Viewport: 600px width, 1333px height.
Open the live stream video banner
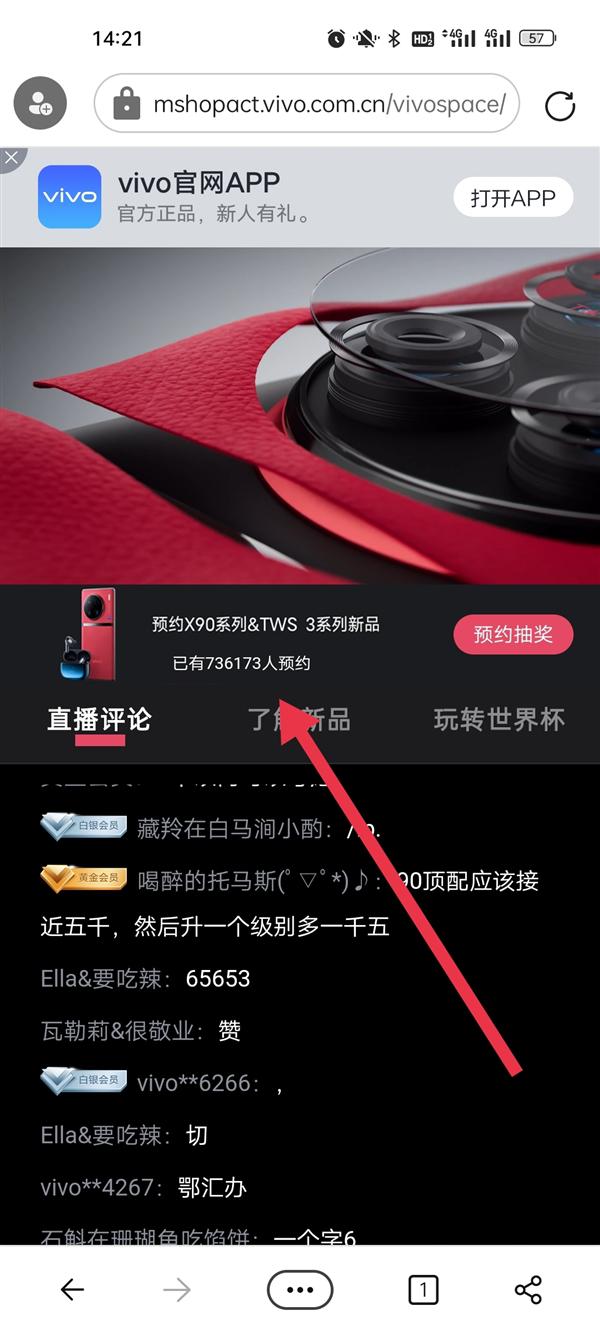tap(300, 415)
